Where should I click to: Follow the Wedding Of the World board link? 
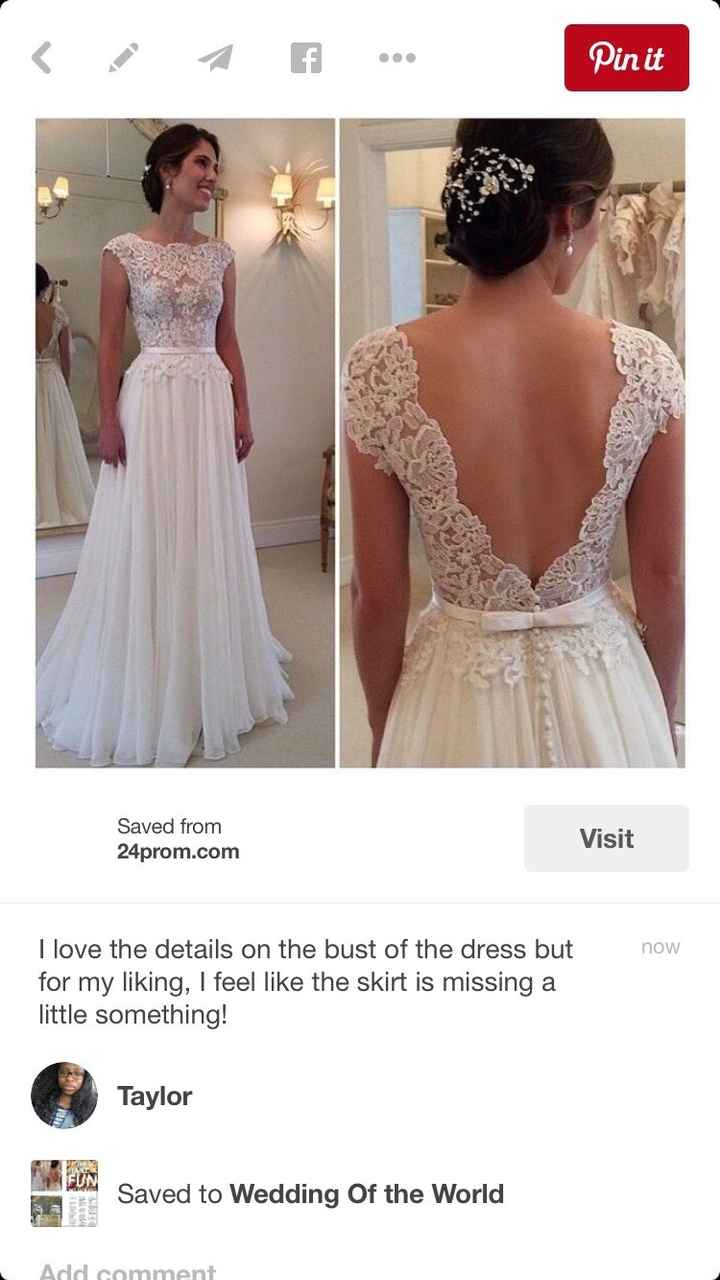click(369, 1193)
